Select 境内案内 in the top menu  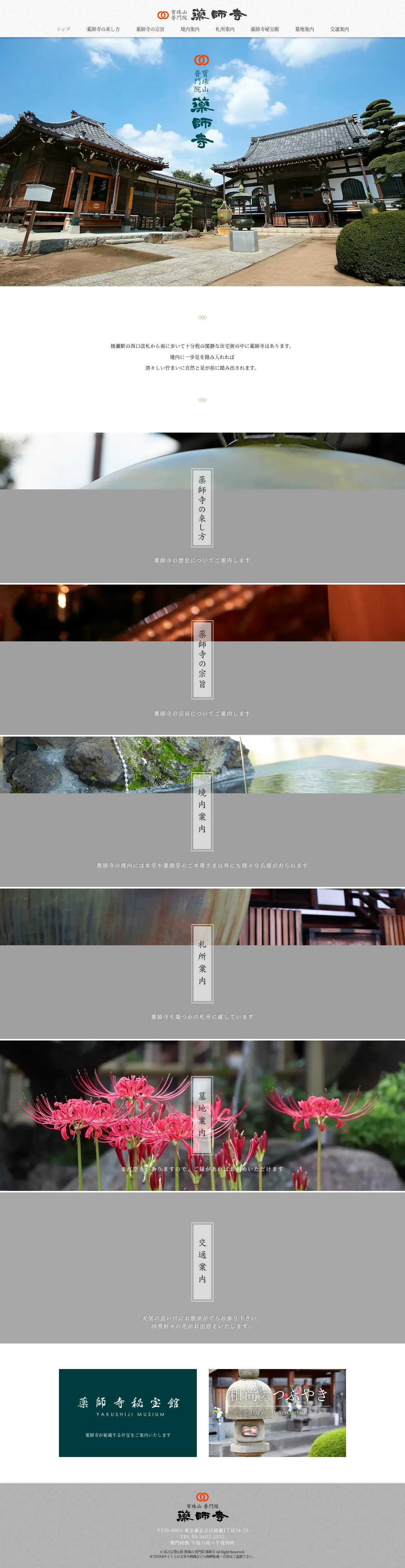pyautogui.click(x=189, y=29)
